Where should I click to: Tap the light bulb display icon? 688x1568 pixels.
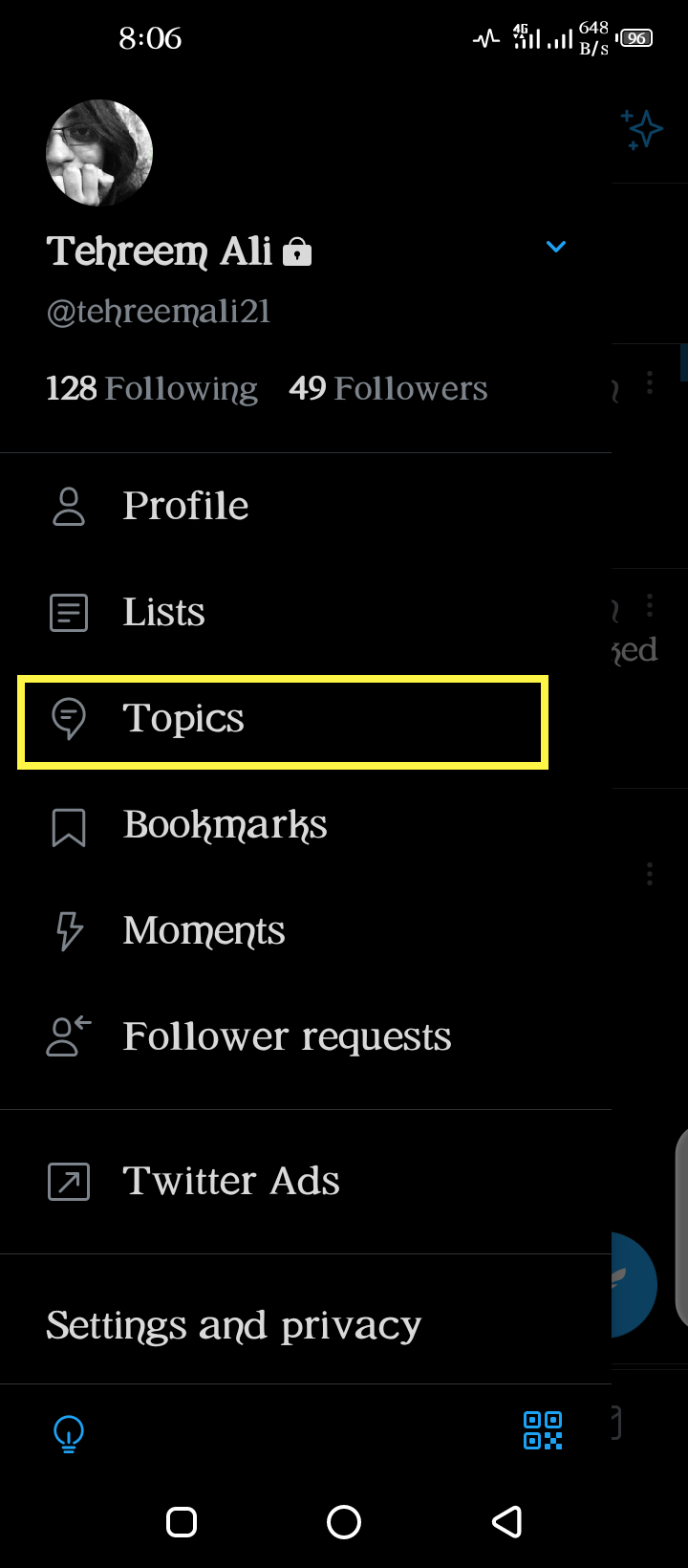pyautogui.click(x=69, y=1433)
